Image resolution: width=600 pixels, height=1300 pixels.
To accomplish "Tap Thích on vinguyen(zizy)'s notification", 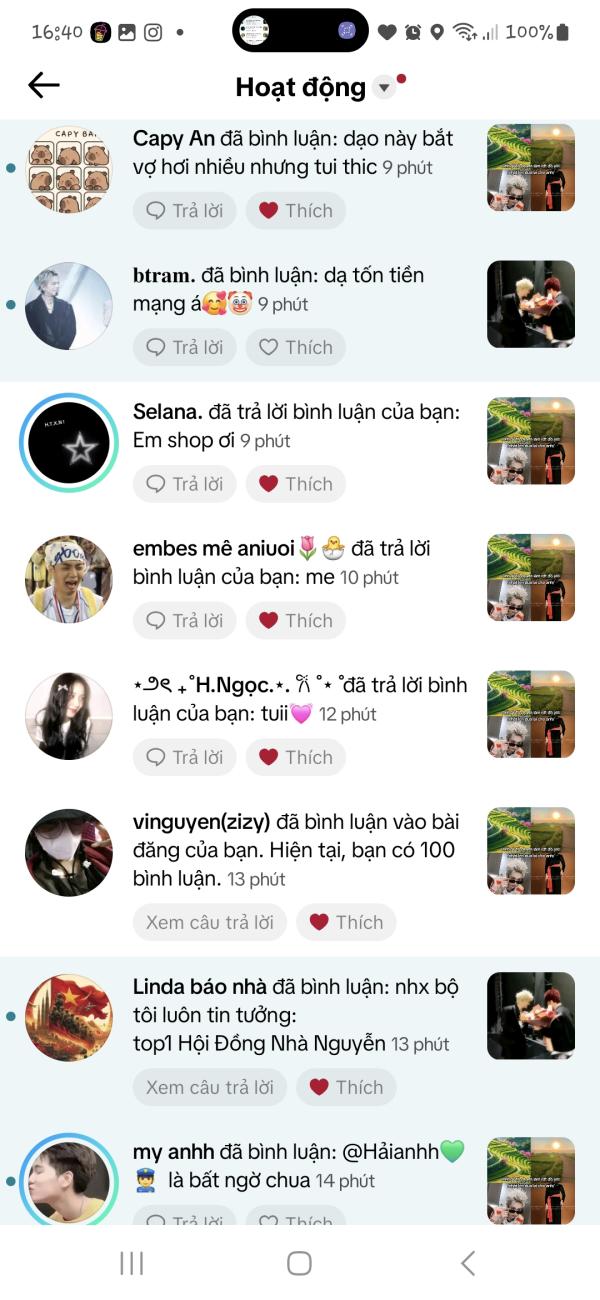I will [346, 923].
